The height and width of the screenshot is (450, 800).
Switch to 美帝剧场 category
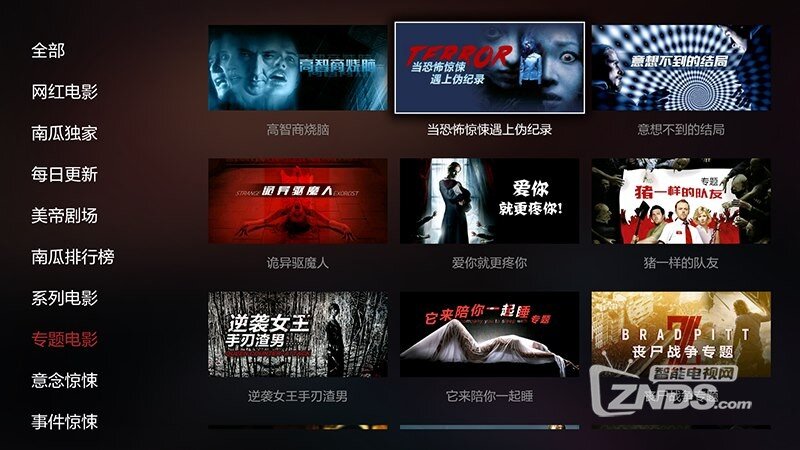coord(64,215)
